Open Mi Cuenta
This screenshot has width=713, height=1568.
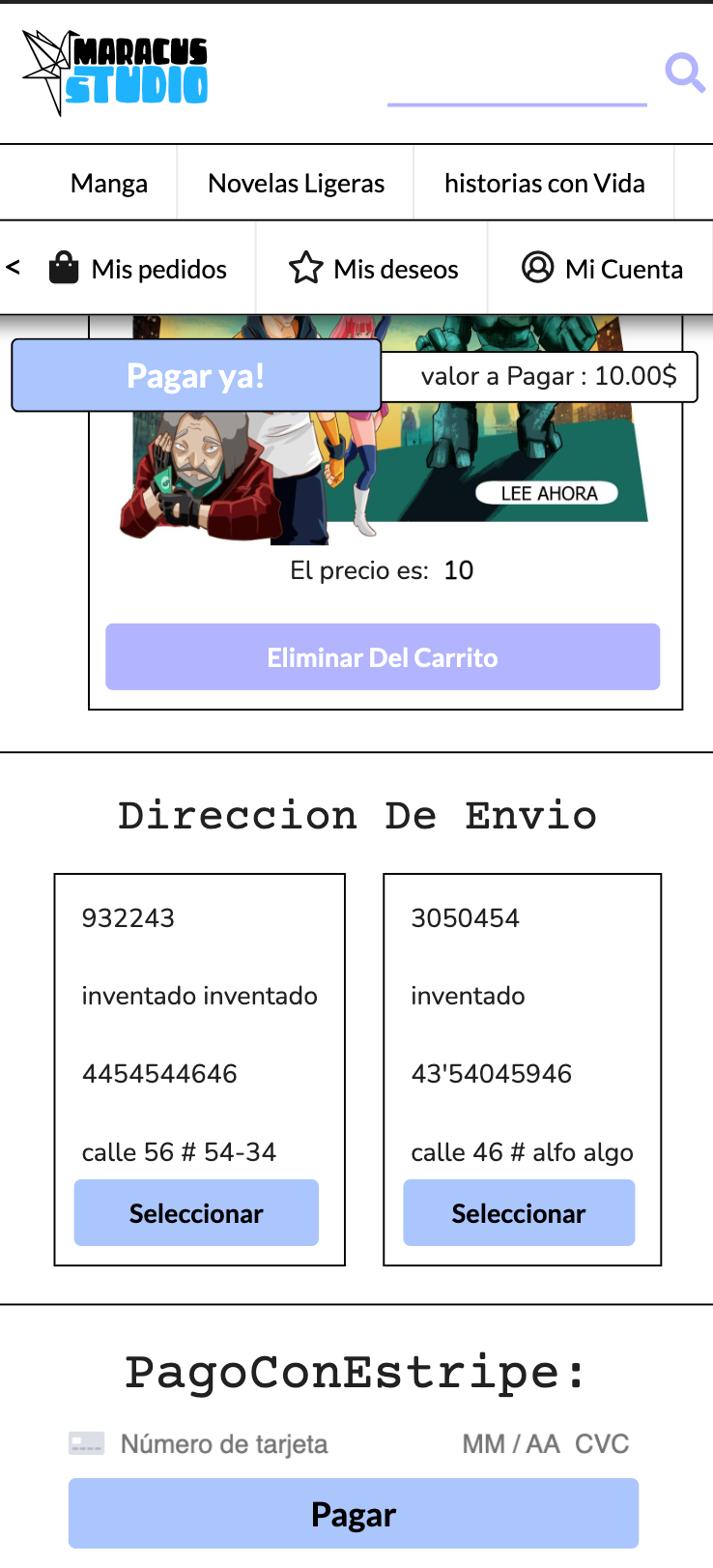tap(603, 269)
